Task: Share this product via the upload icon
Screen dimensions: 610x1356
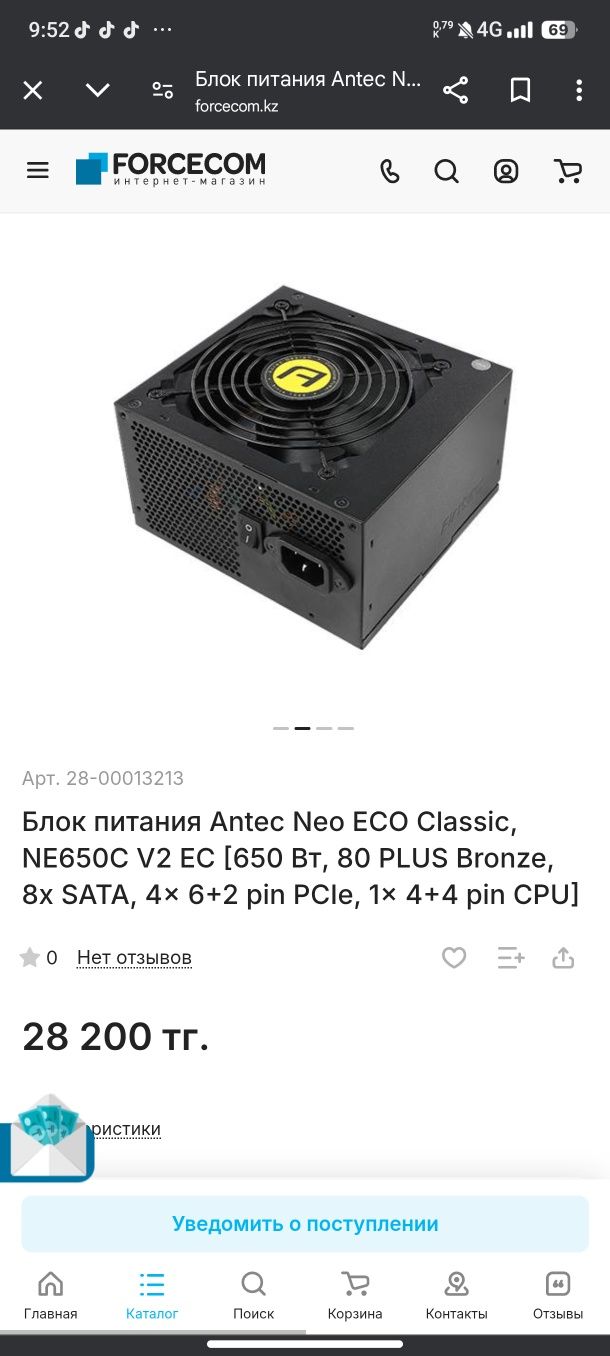Action: pyautogui.click(x=563, y=958)
